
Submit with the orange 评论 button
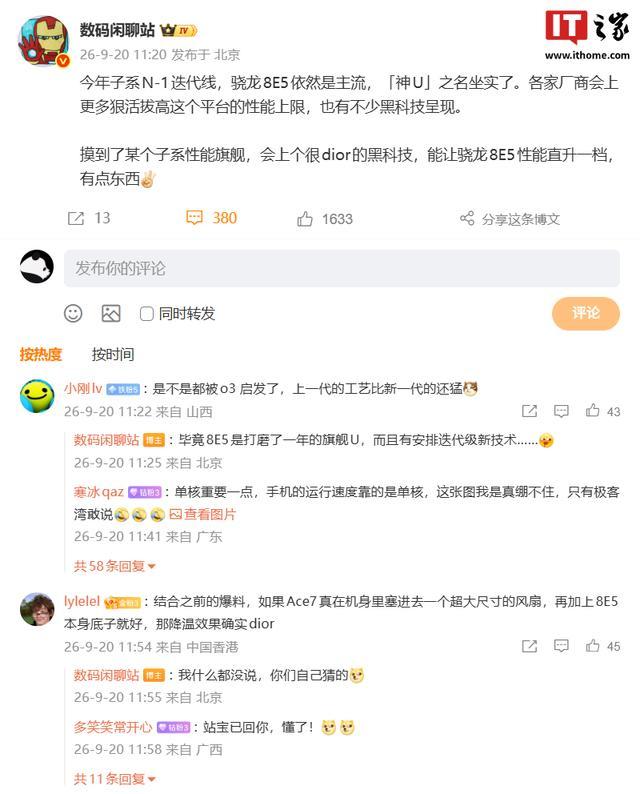[x=586, y=313]
